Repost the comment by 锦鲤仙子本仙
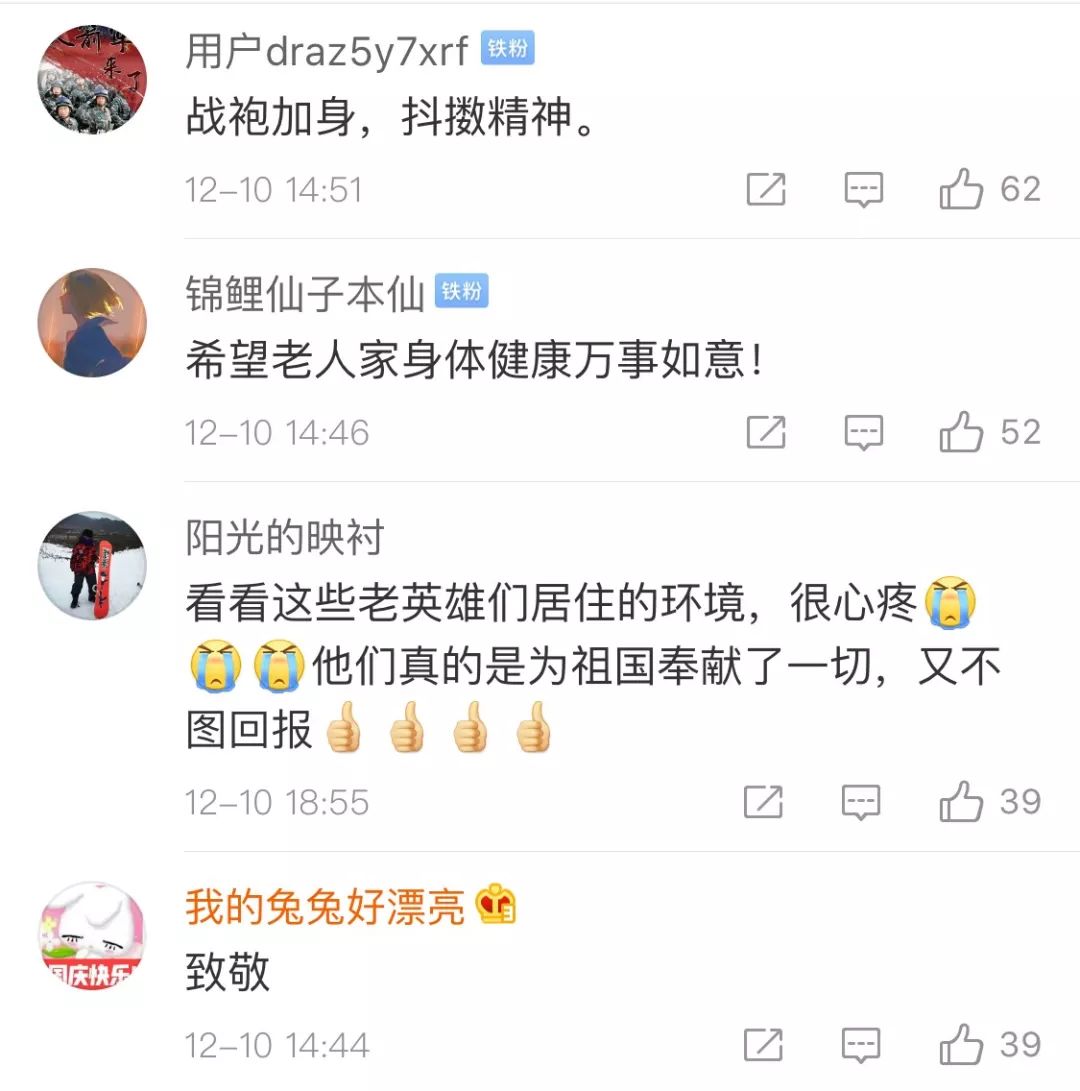 pyautogui.click(x=766, y=432)
